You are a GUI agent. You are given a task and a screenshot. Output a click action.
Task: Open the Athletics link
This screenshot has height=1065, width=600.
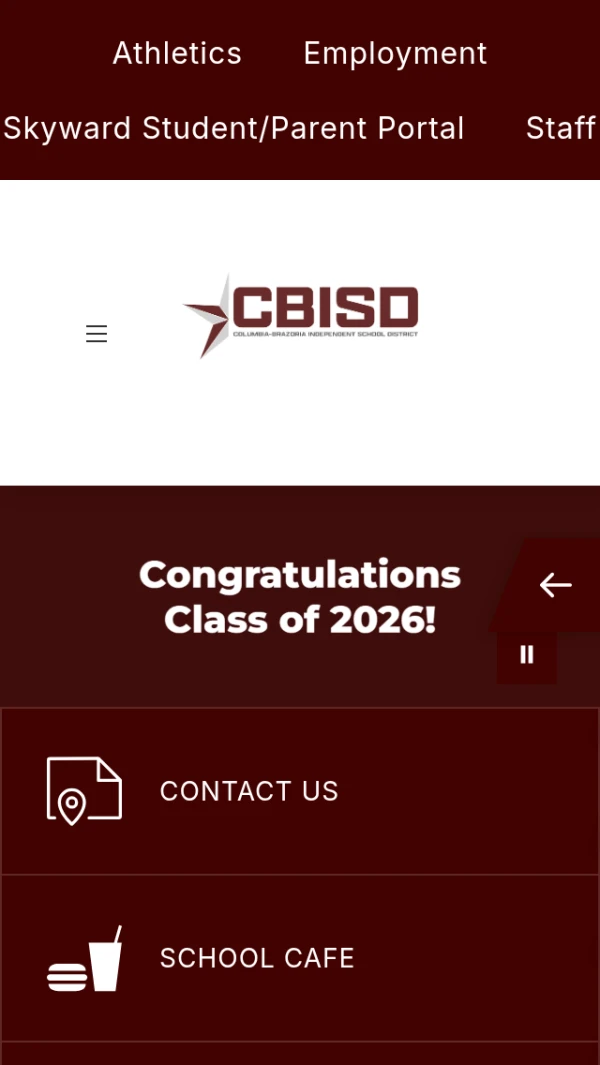click(177, 53)
